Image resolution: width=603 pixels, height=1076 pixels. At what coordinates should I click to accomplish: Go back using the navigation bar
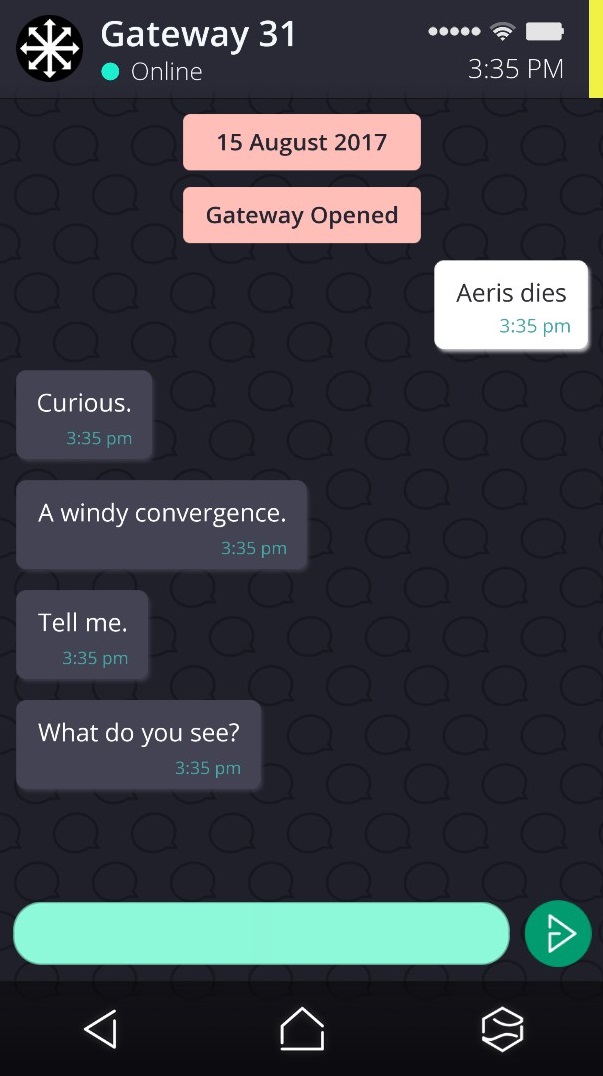(101, 1028)
